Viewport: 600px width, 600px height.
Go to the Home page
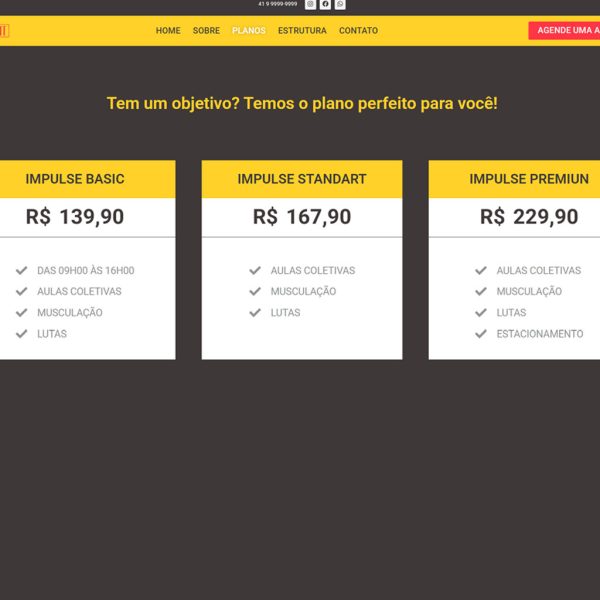[168, 31]
